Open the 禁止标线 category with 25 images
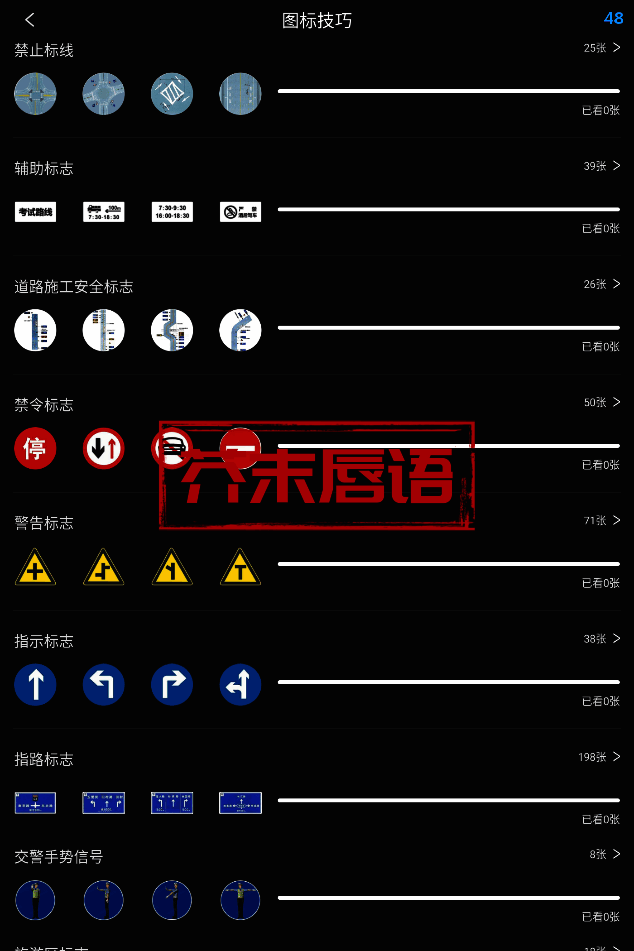Screen dimensions: 634x951 (602, 48)
